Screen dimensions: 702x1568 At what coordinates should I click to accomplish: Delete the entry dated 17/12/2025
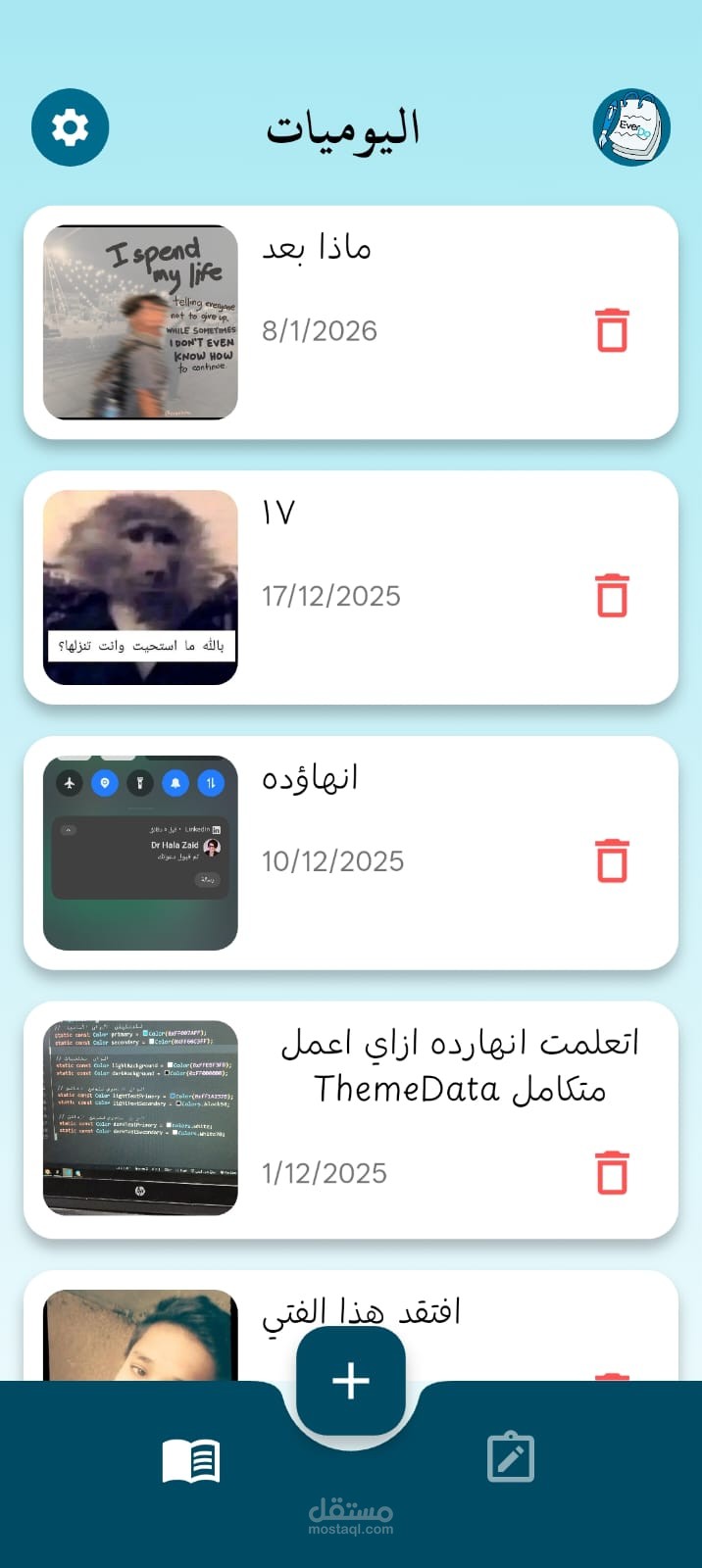point(612,596)
